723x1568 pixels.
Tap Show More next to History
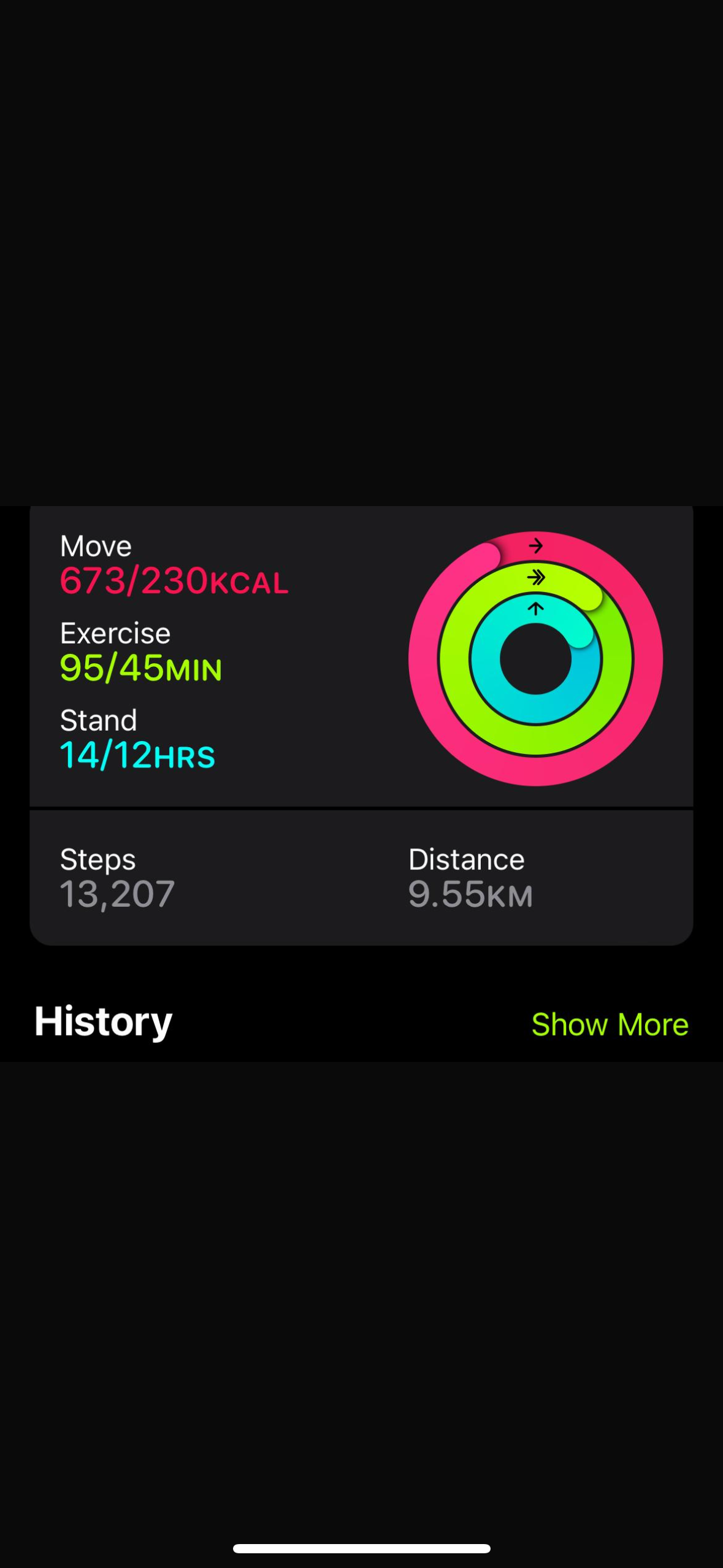[x=610, y=1024]
